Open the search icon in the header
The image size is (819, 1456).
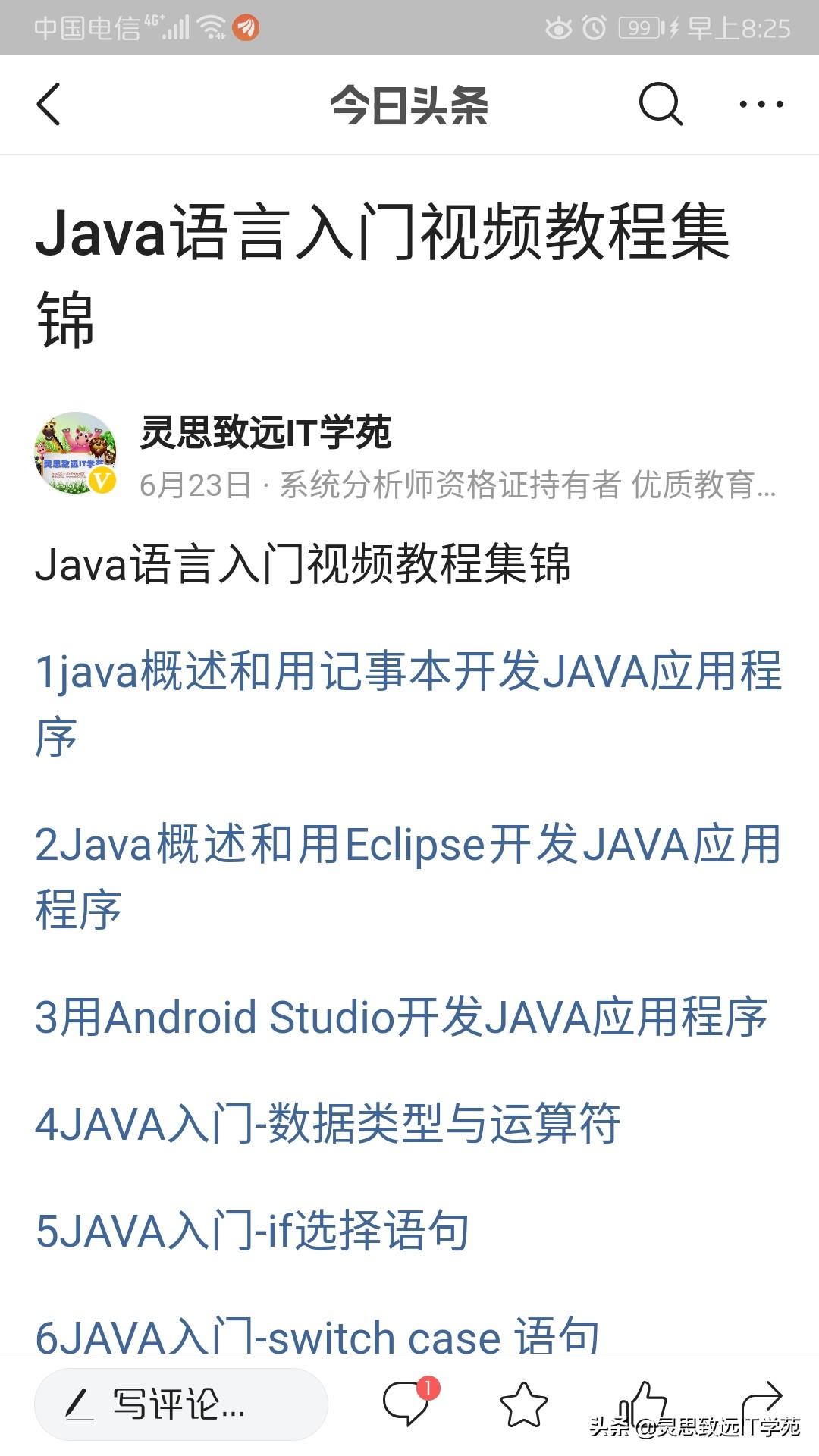661,104
